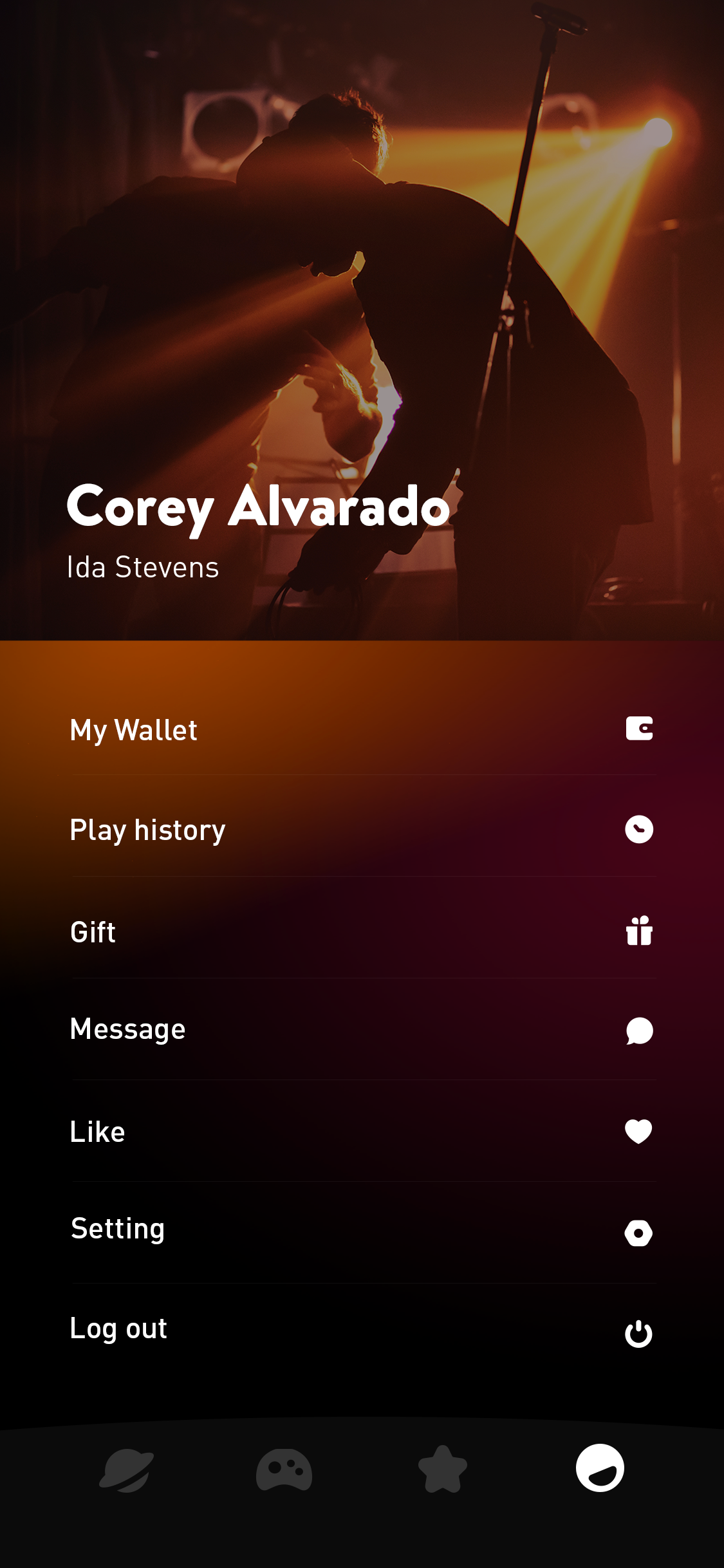View Play history
This screenshot has width=724, height=1568.
[362, 830]
